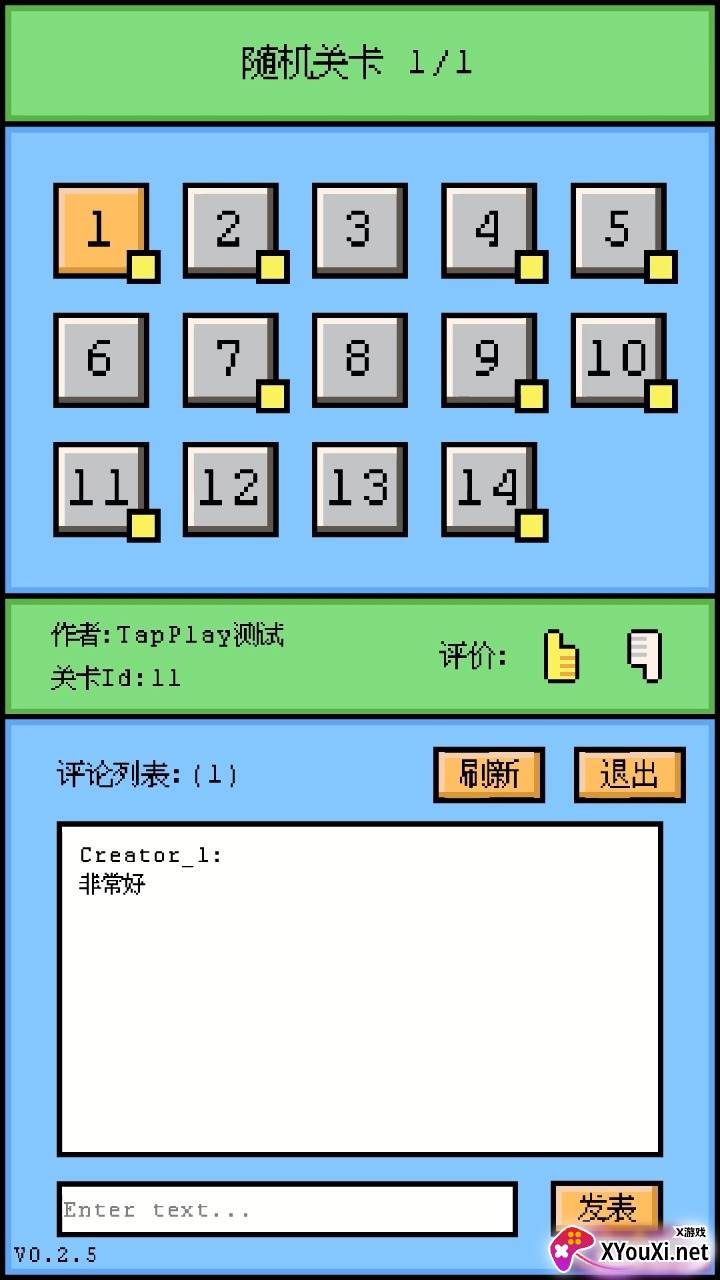This screenshot has width=720, height=1280.
Task: Open level 9
Action: click(x=489, y=359)
